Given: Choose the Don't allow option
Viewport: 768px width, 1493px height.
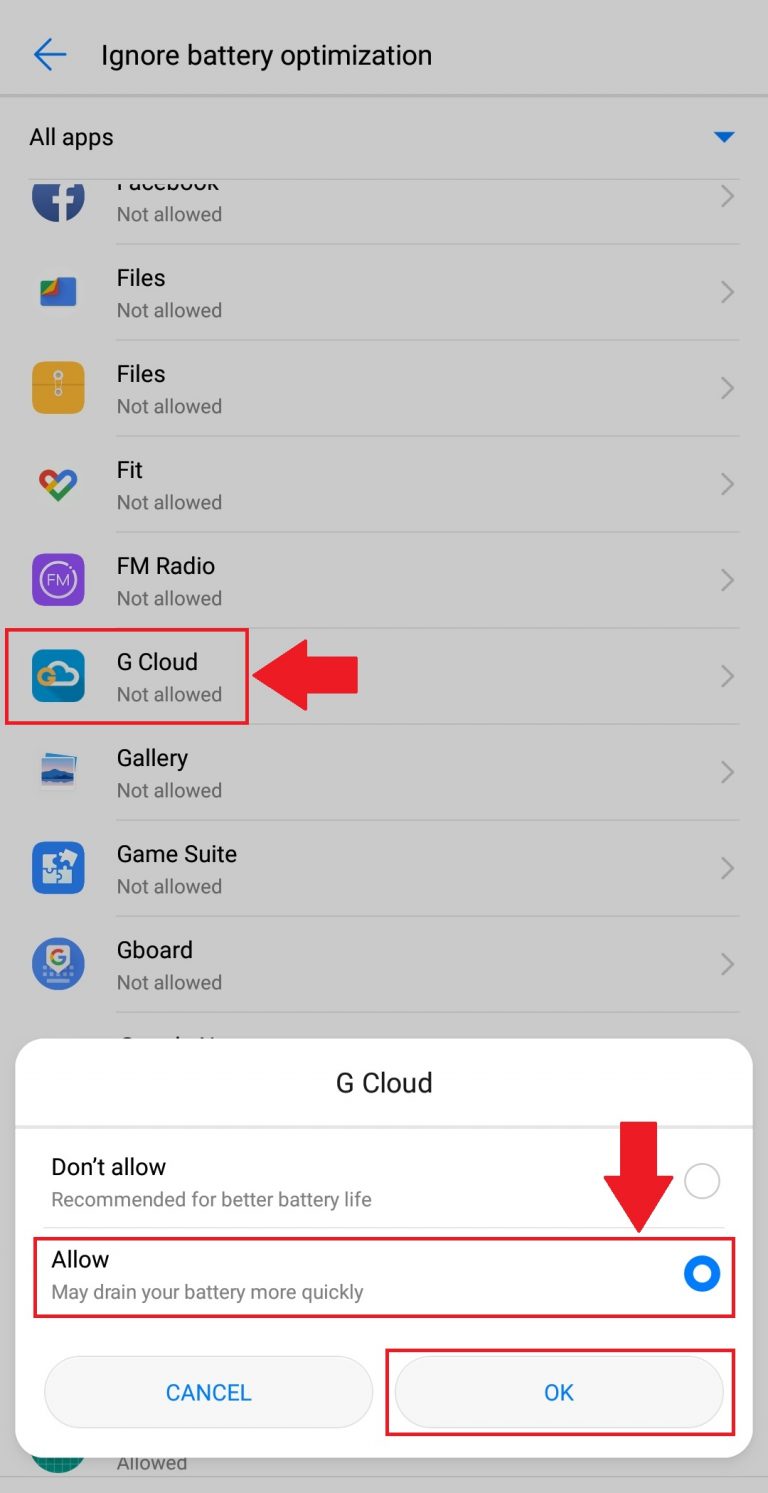Looking at the screenshot, I should click(x=701, y=1182).
